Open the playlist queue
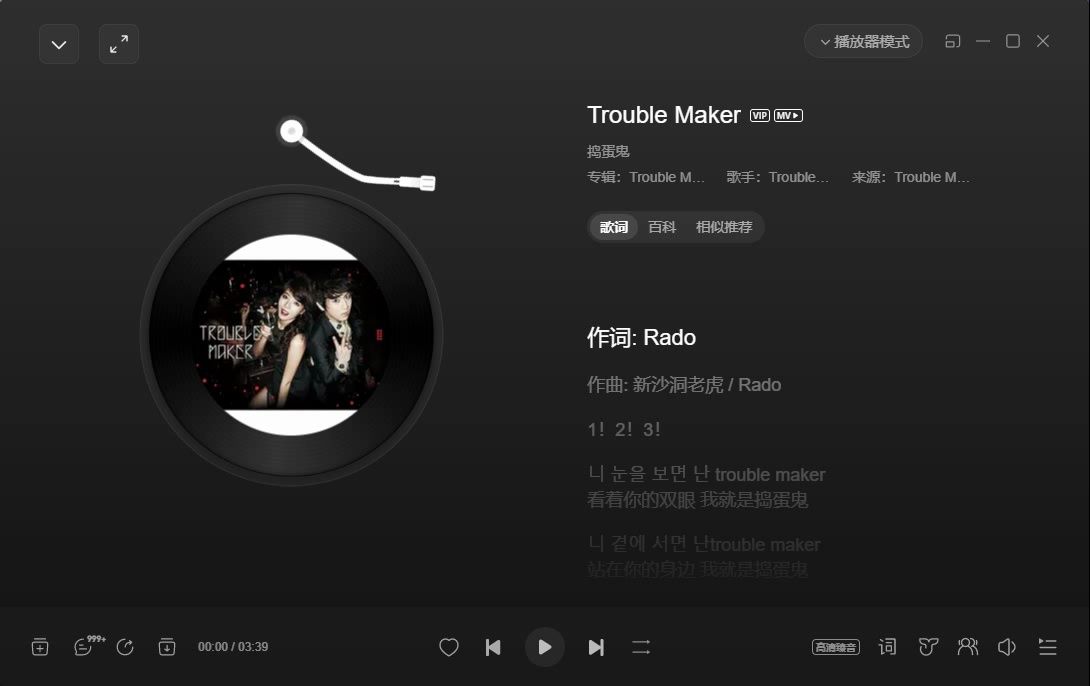 [x=1048, y=647]
